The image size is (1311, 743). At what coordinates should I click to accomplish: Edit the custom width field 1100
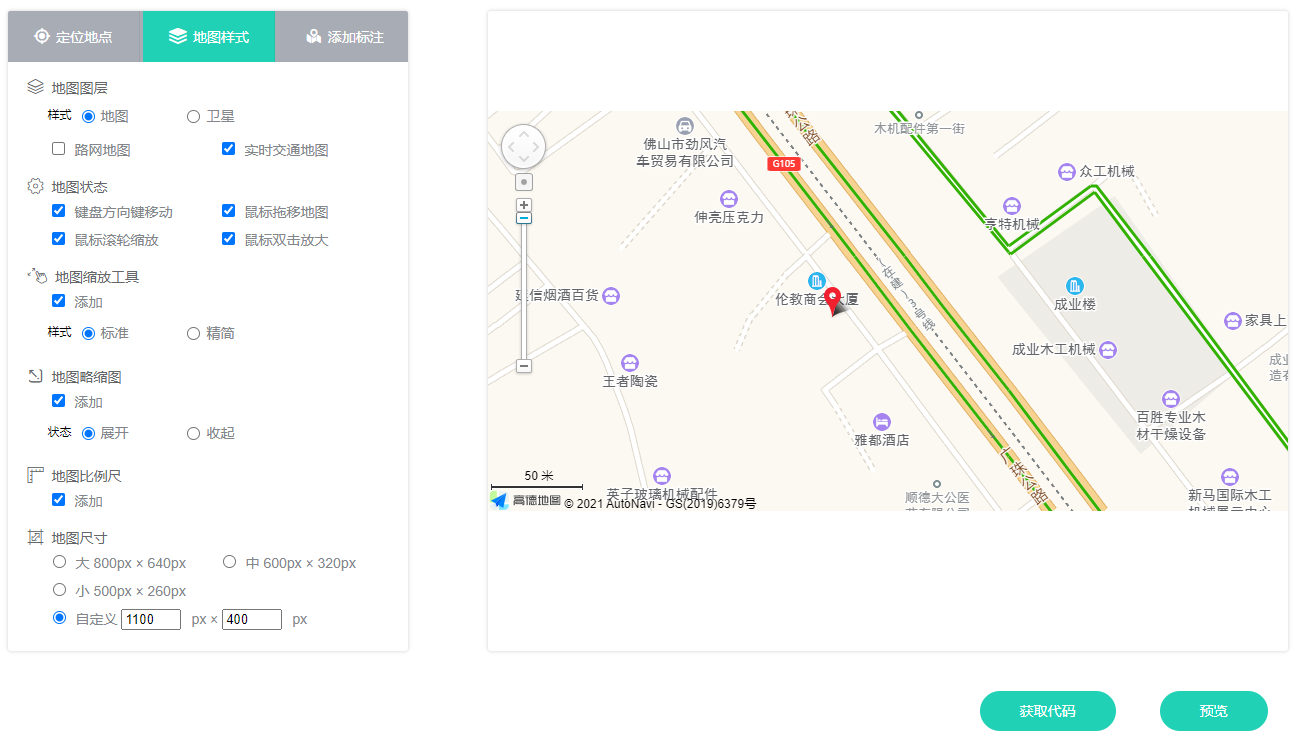[x=150, y=620]
